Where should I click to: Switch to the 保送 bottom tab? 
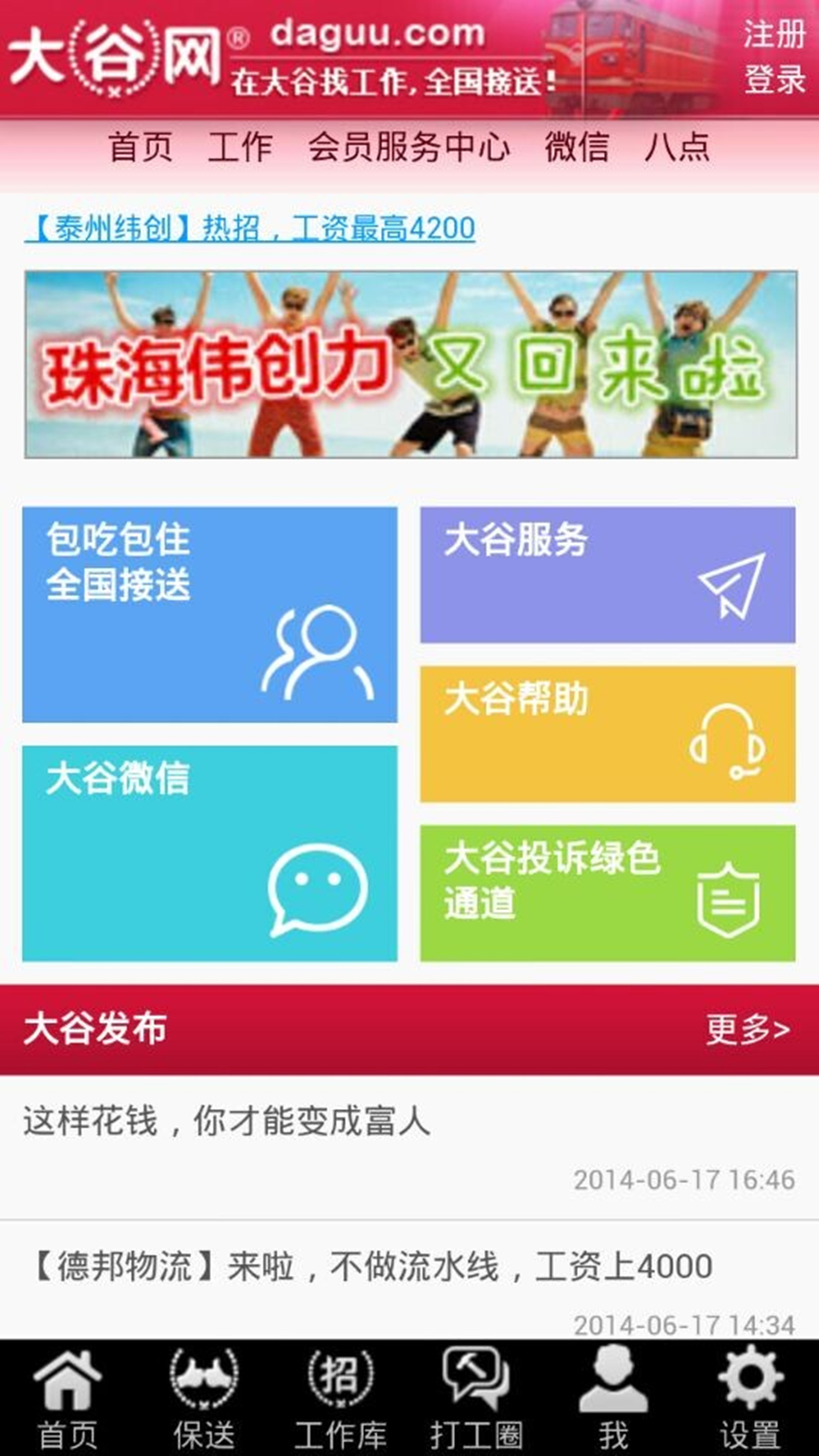pyautogui.click(x=204, y=1397)
